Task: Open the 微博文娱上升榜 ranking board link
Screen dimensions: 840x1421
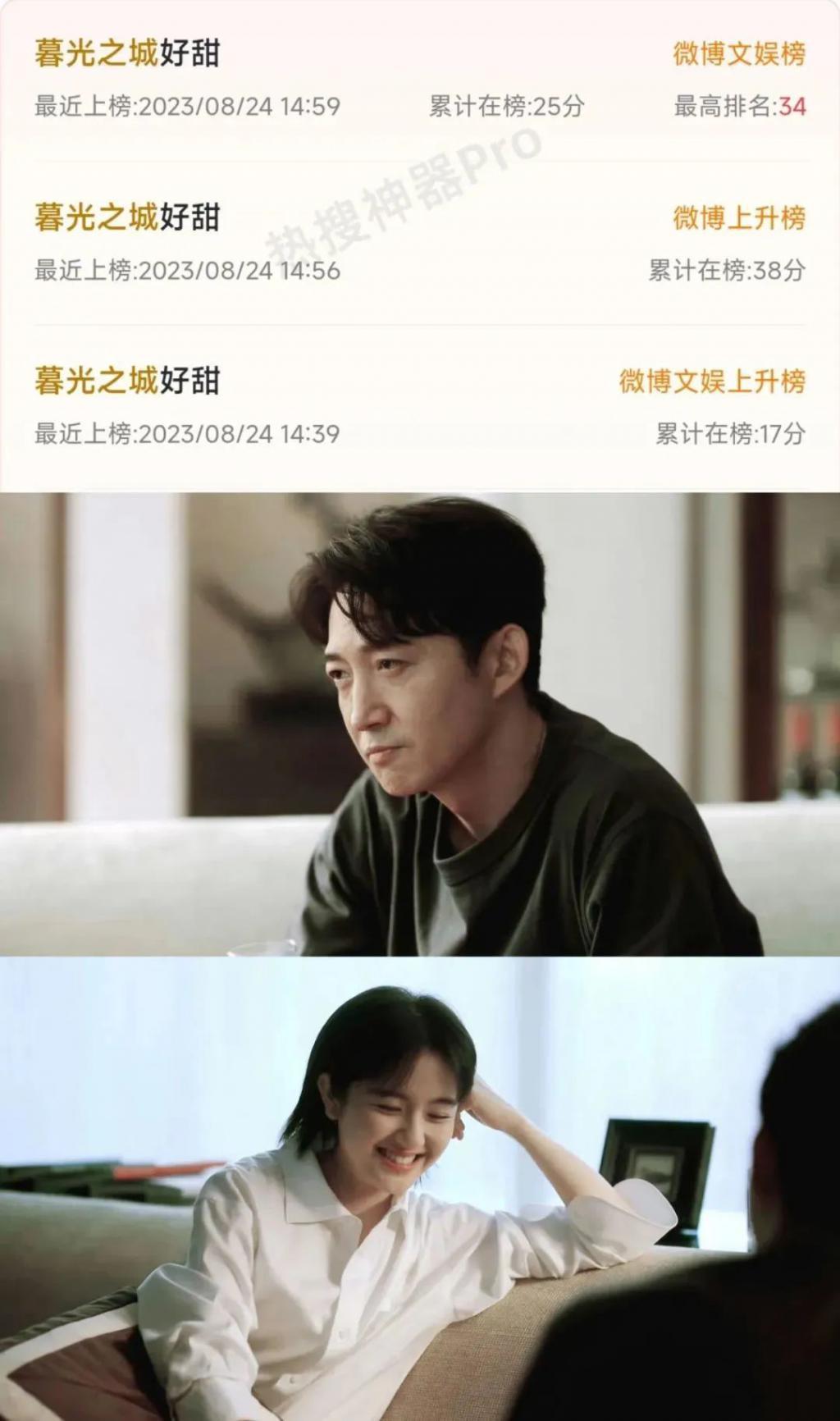Action: click(713, 380)
